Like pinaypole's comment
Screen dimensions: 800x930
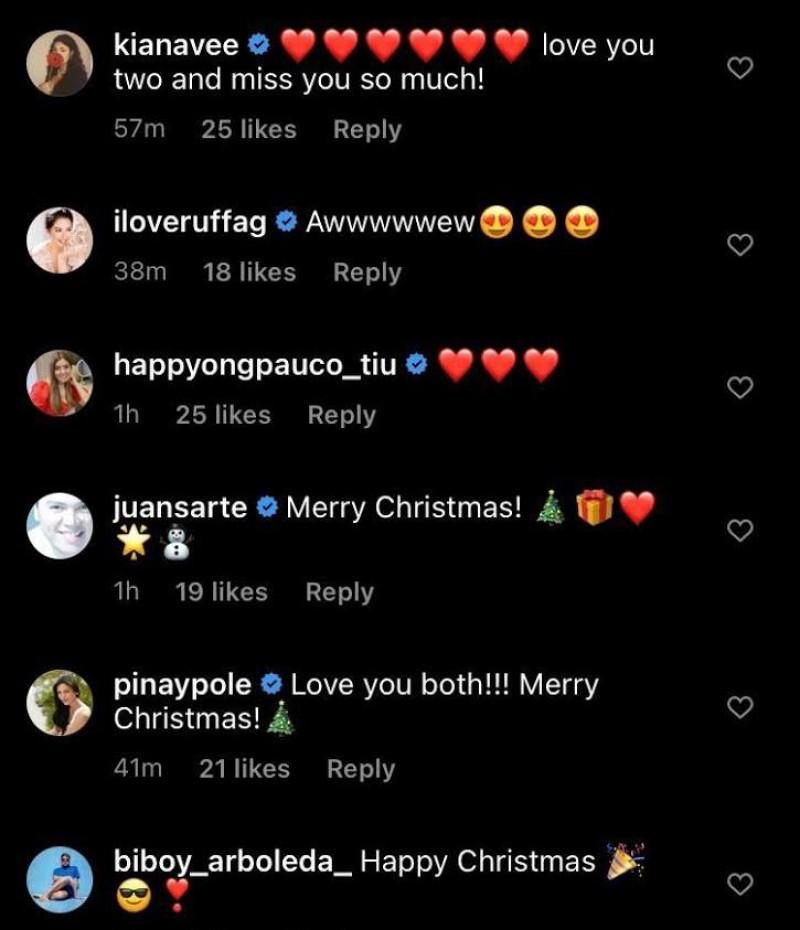click(x=739, y=708)
